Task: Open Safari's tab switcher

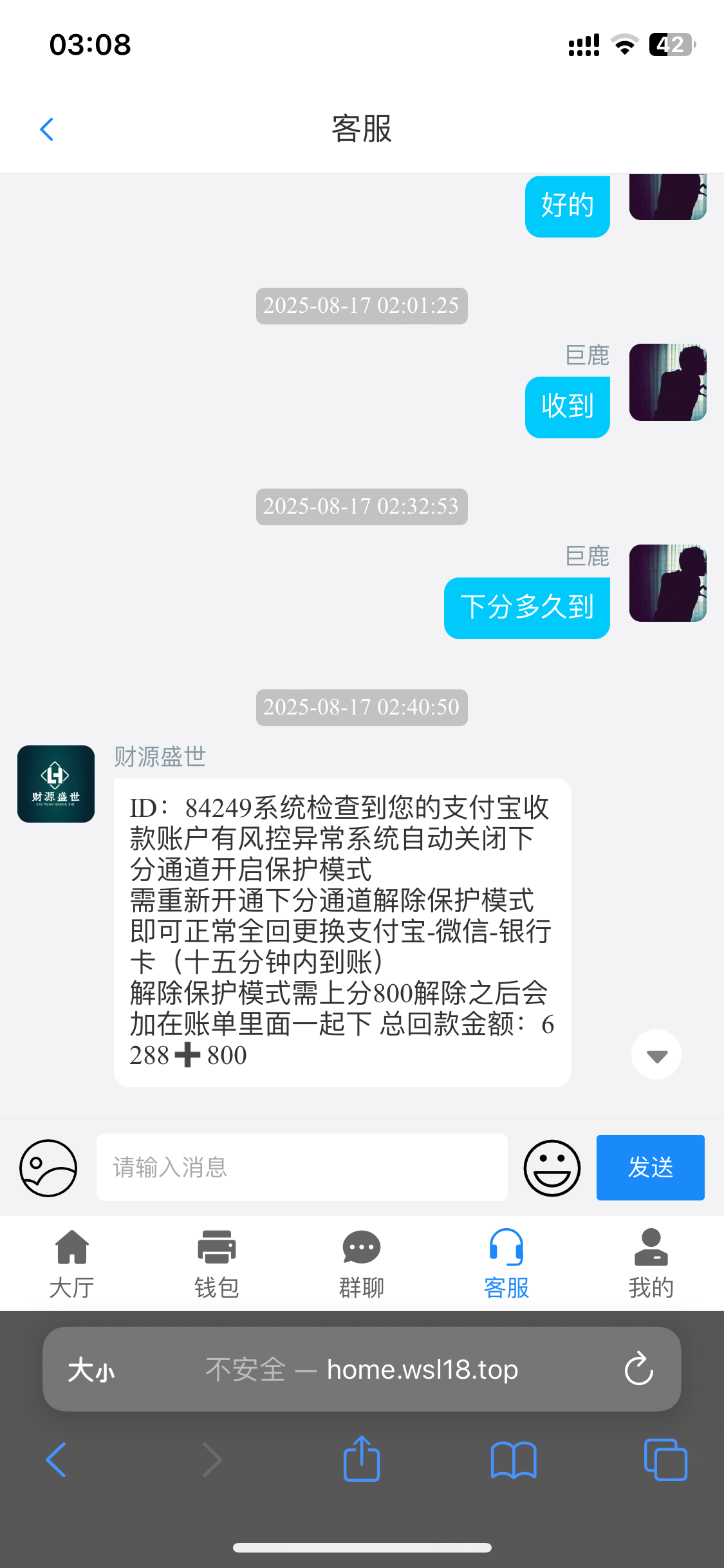Action: click(665, 1460)
